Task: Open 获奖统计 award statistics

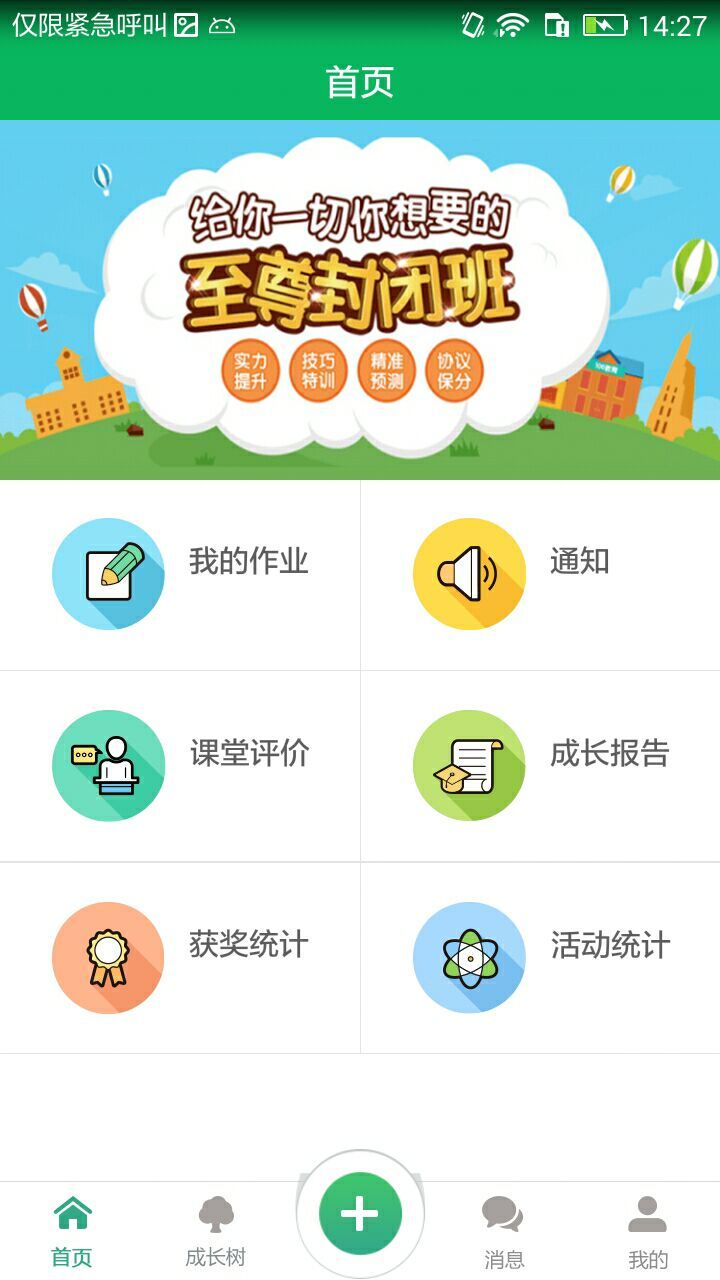Action: [x=180, y=958]
